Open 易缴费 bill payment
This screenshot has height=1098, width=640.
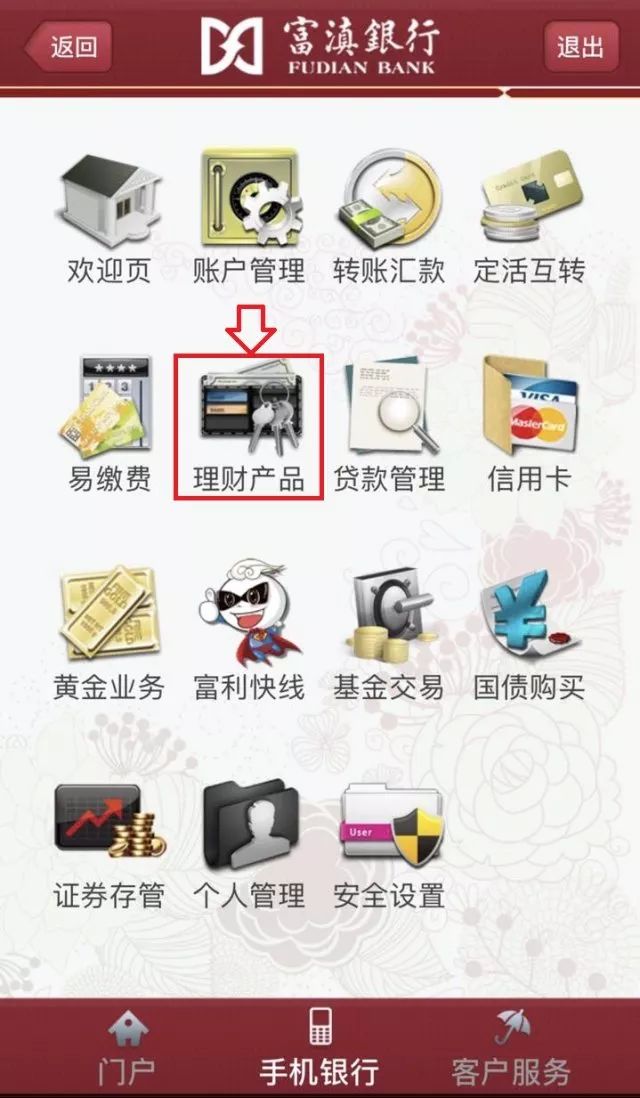pyautogui.click(x=108, y=427)
